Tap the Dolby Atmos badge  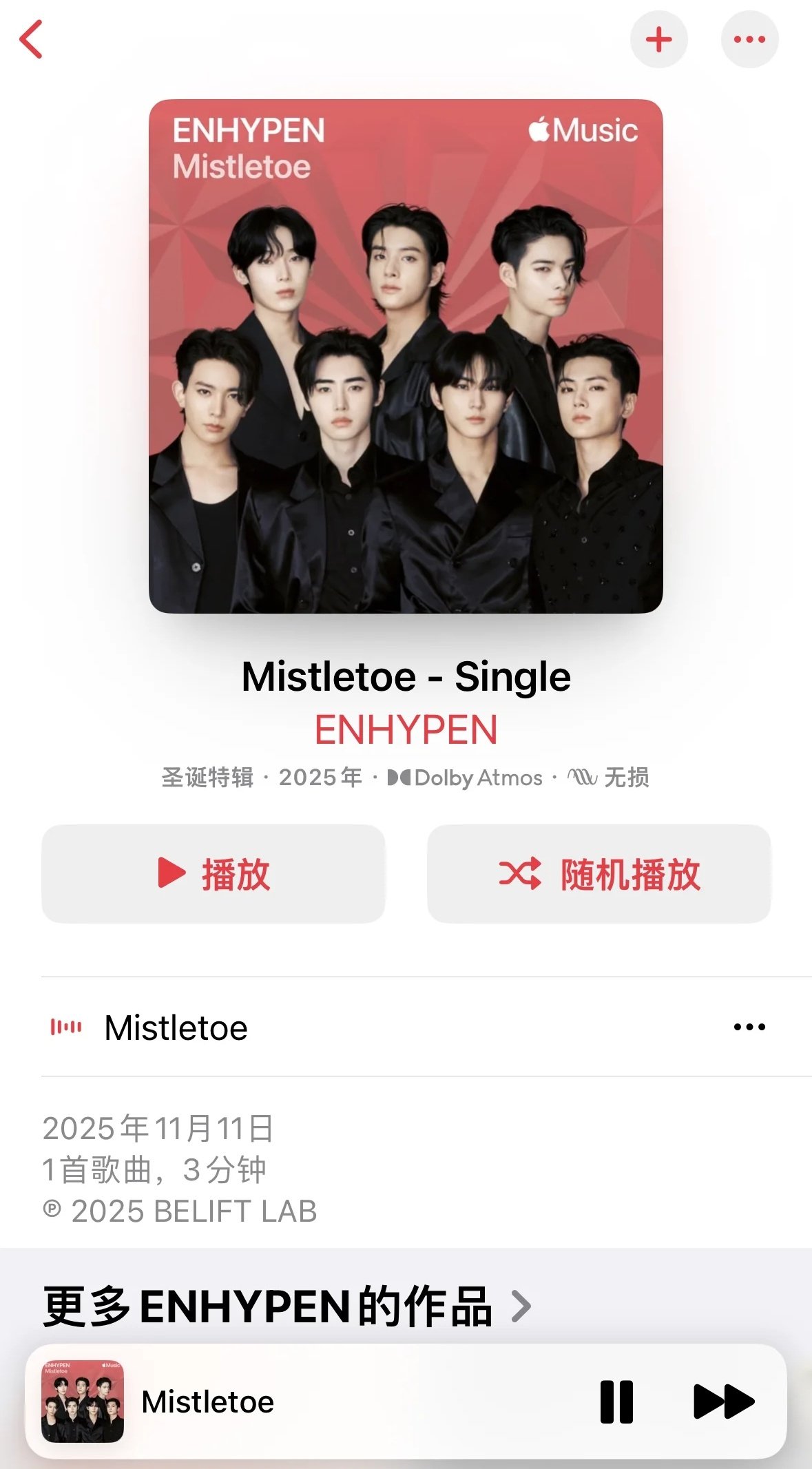point(465,778)
